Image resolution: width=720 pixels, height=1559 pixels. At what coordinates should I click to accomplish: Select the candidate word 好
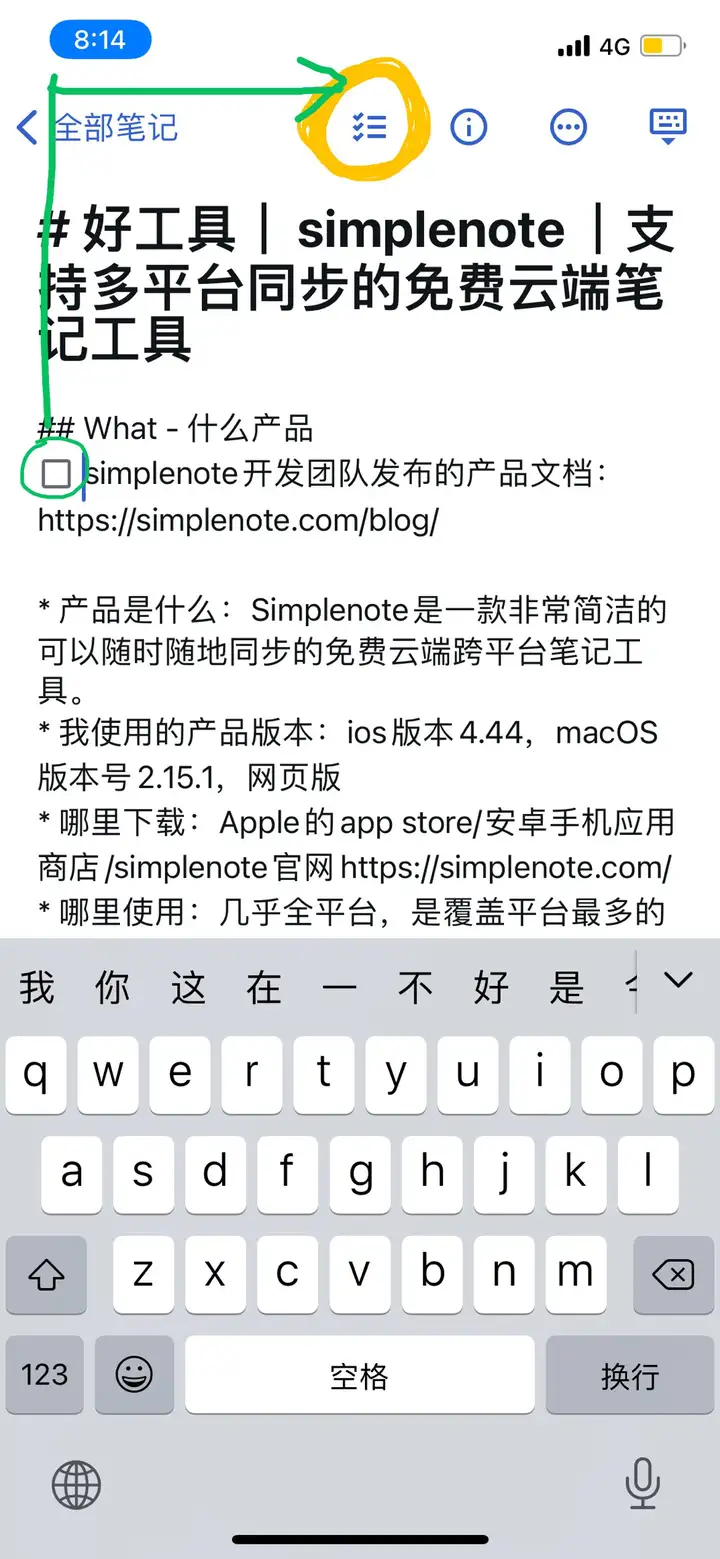(491, 988)
